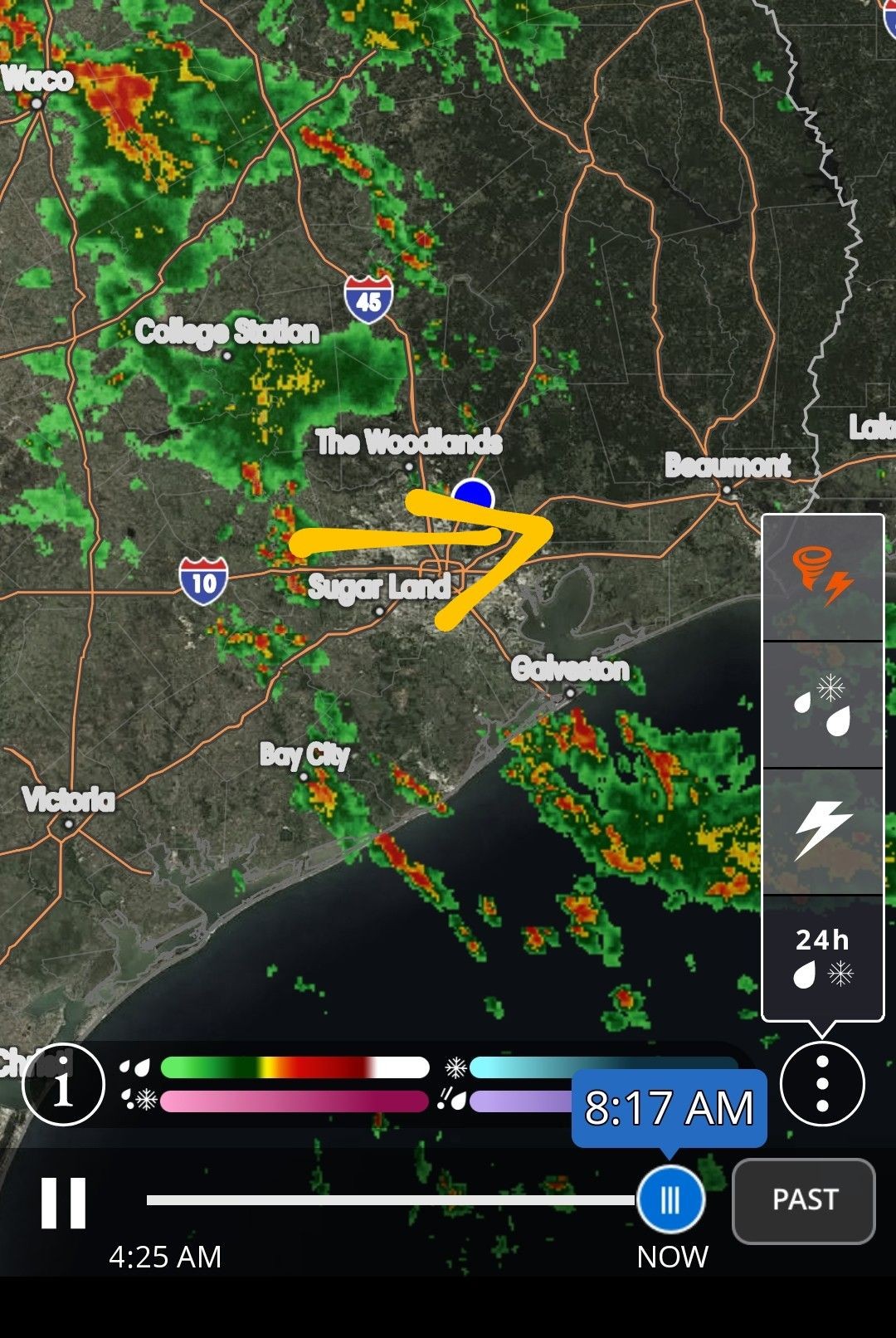Tap the I-45 interstate shield
The width and height of the screenshot is (896, 1338).
(x=371, y=295)
